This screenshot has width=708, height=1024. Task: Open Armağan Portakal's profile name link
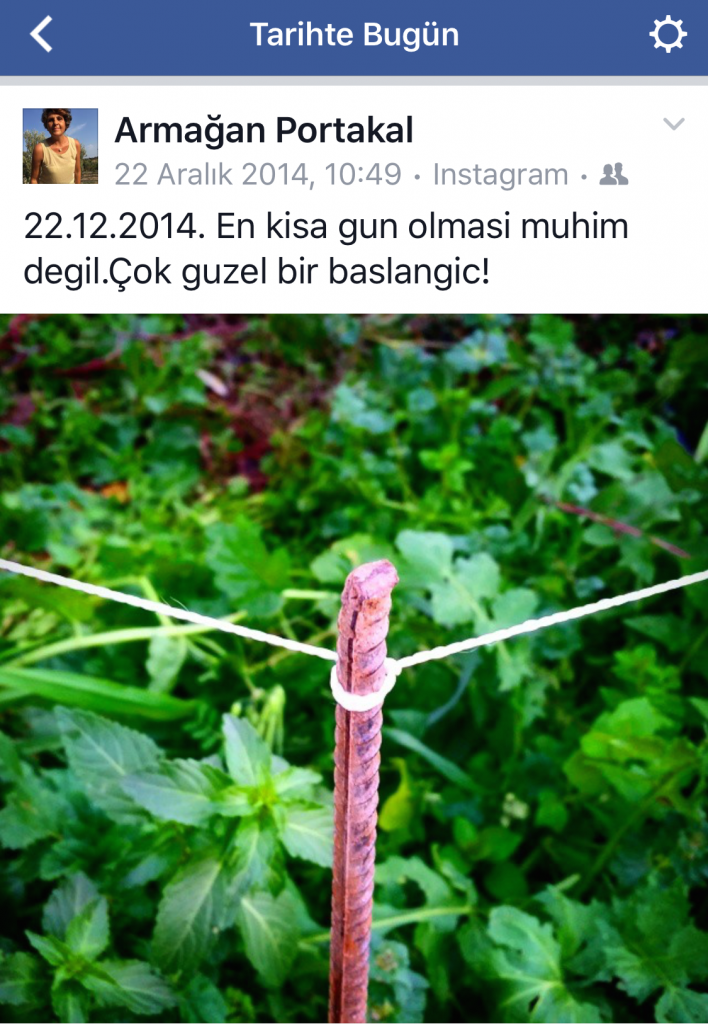click(264, 130)
